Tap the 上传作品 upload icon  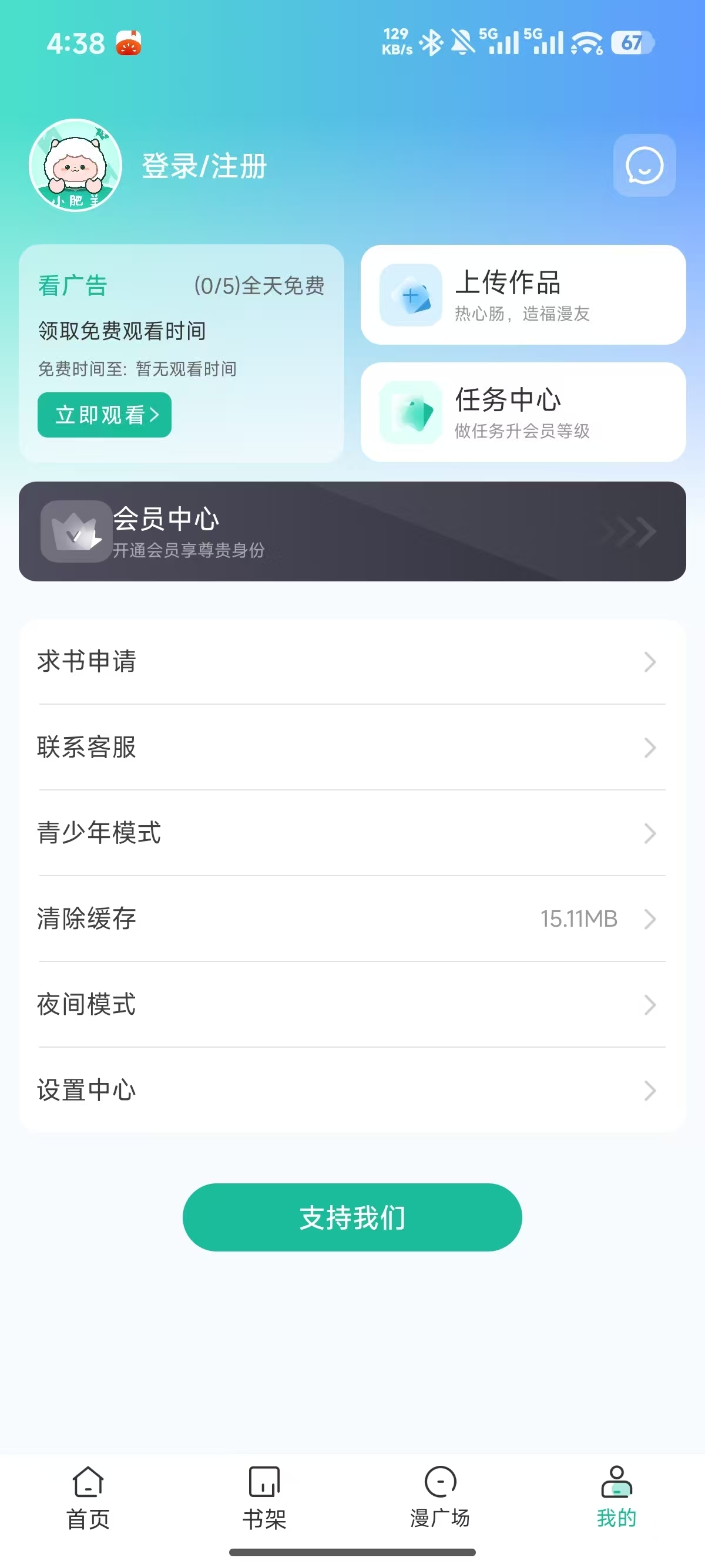pos(411,295)
